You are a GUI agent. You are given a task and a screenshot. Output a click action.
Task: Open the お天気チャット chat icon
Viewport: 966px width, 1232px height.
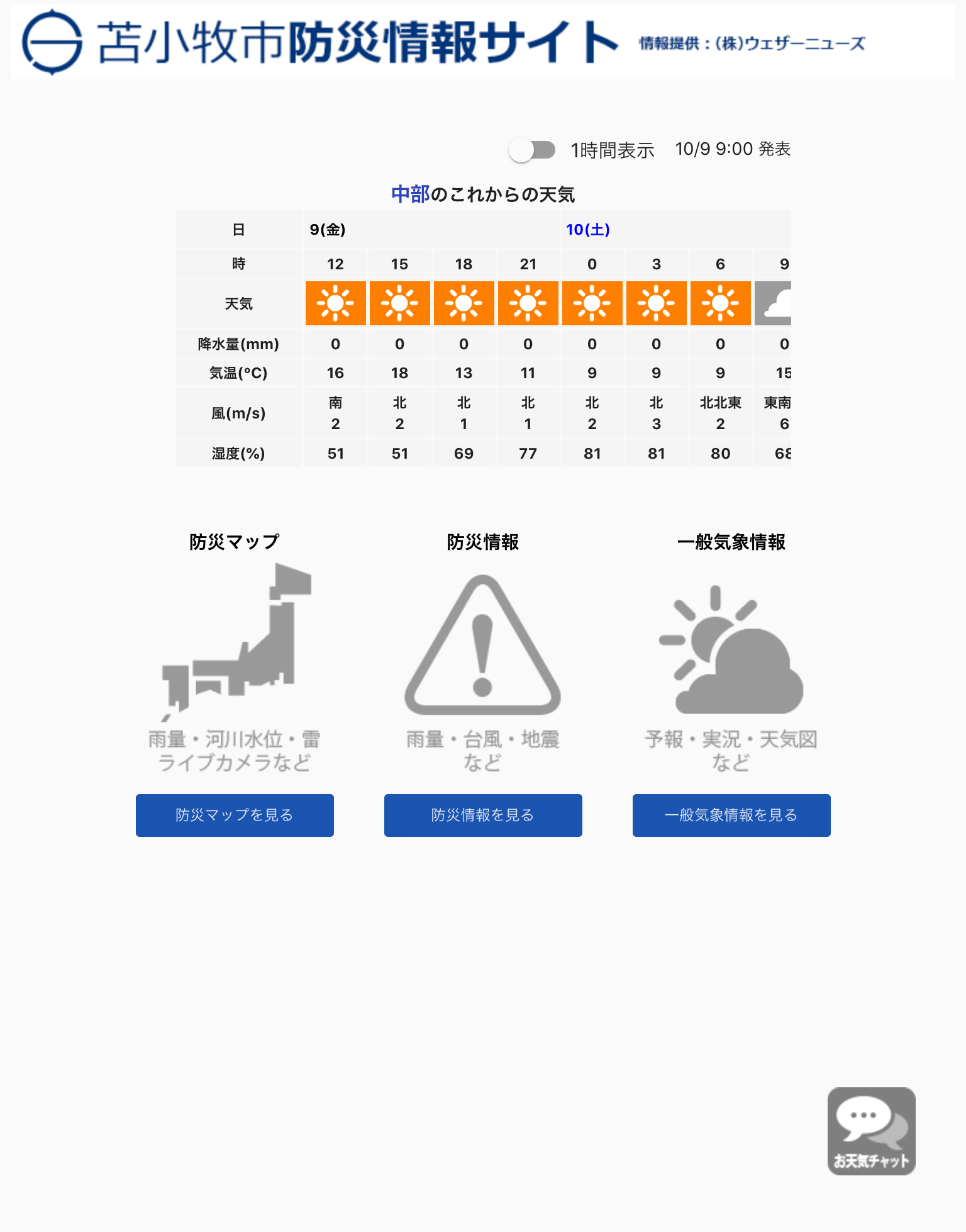(x=871, y=1131)
